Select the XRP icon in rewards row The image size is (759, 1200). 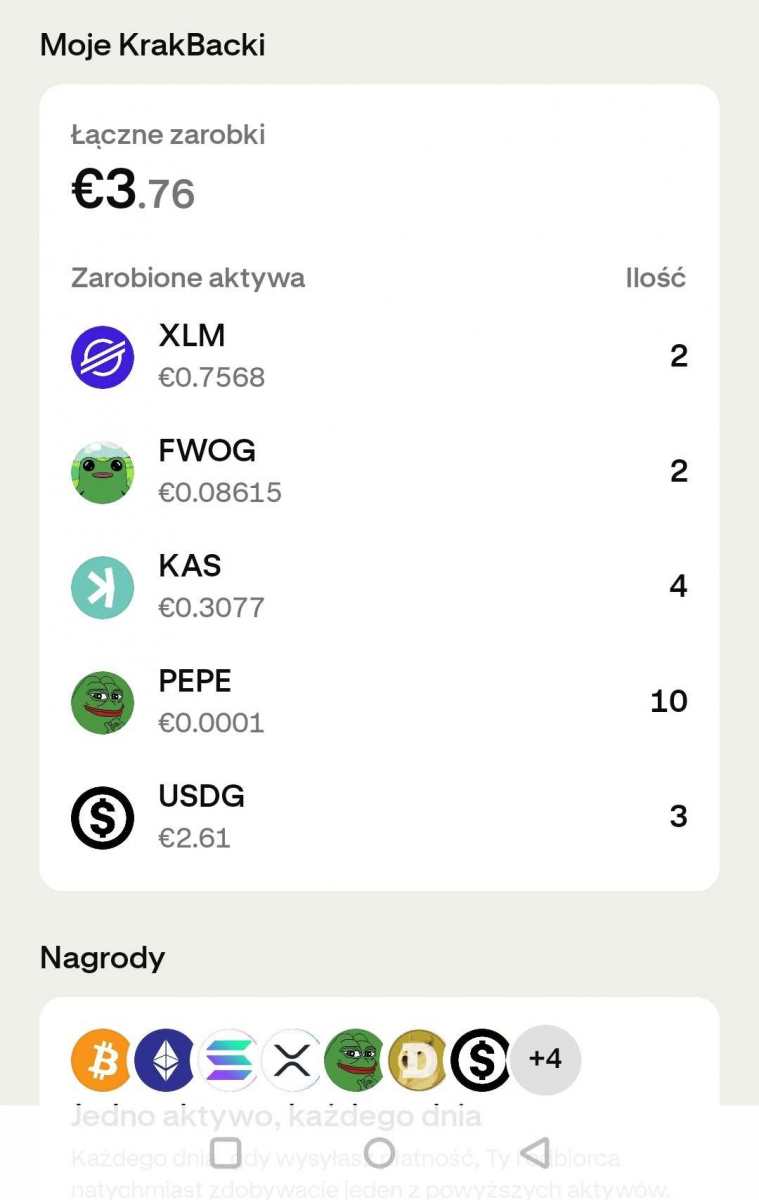tap(291, 1060)
